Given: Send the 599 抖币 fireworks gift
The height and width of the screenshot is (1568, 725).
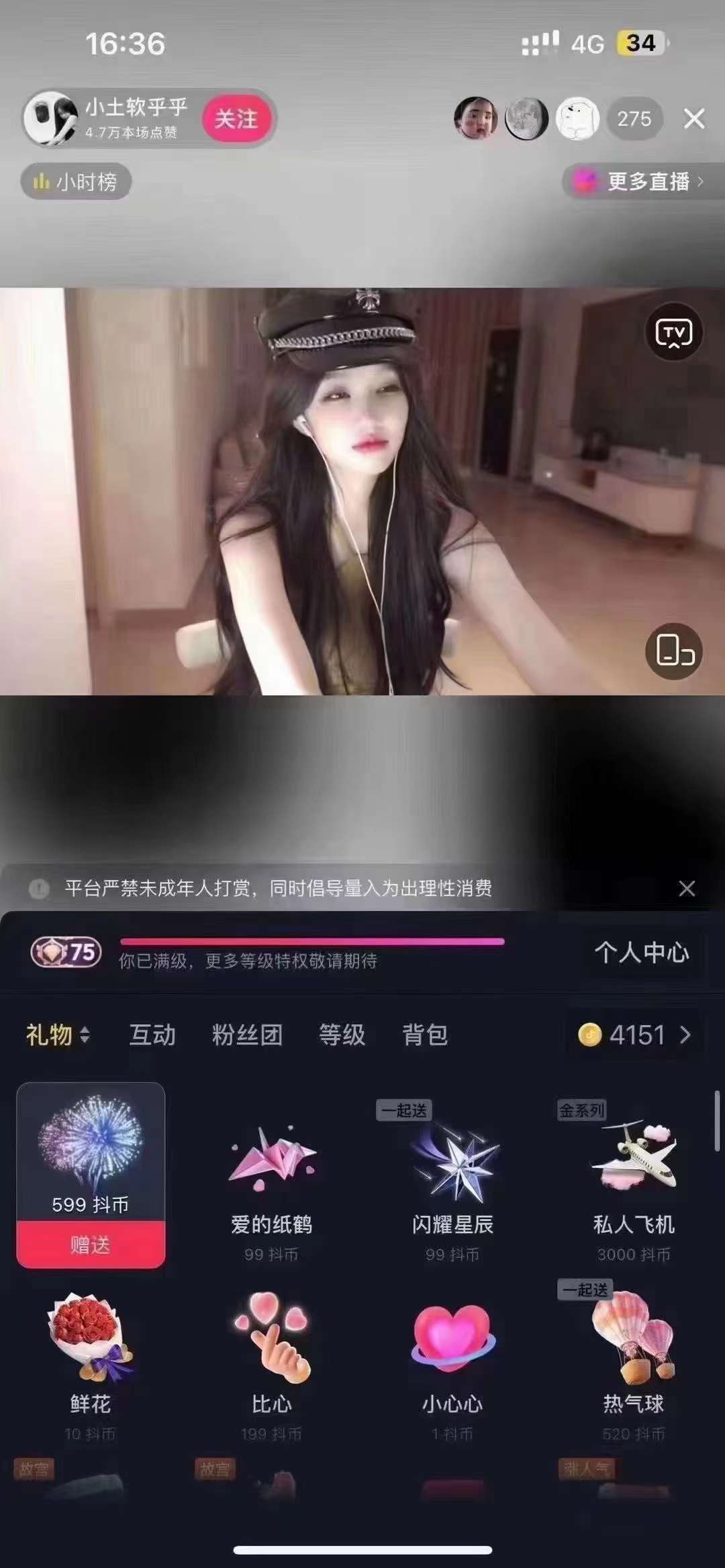Looking at the screenshot, I should click(91, 1244).
